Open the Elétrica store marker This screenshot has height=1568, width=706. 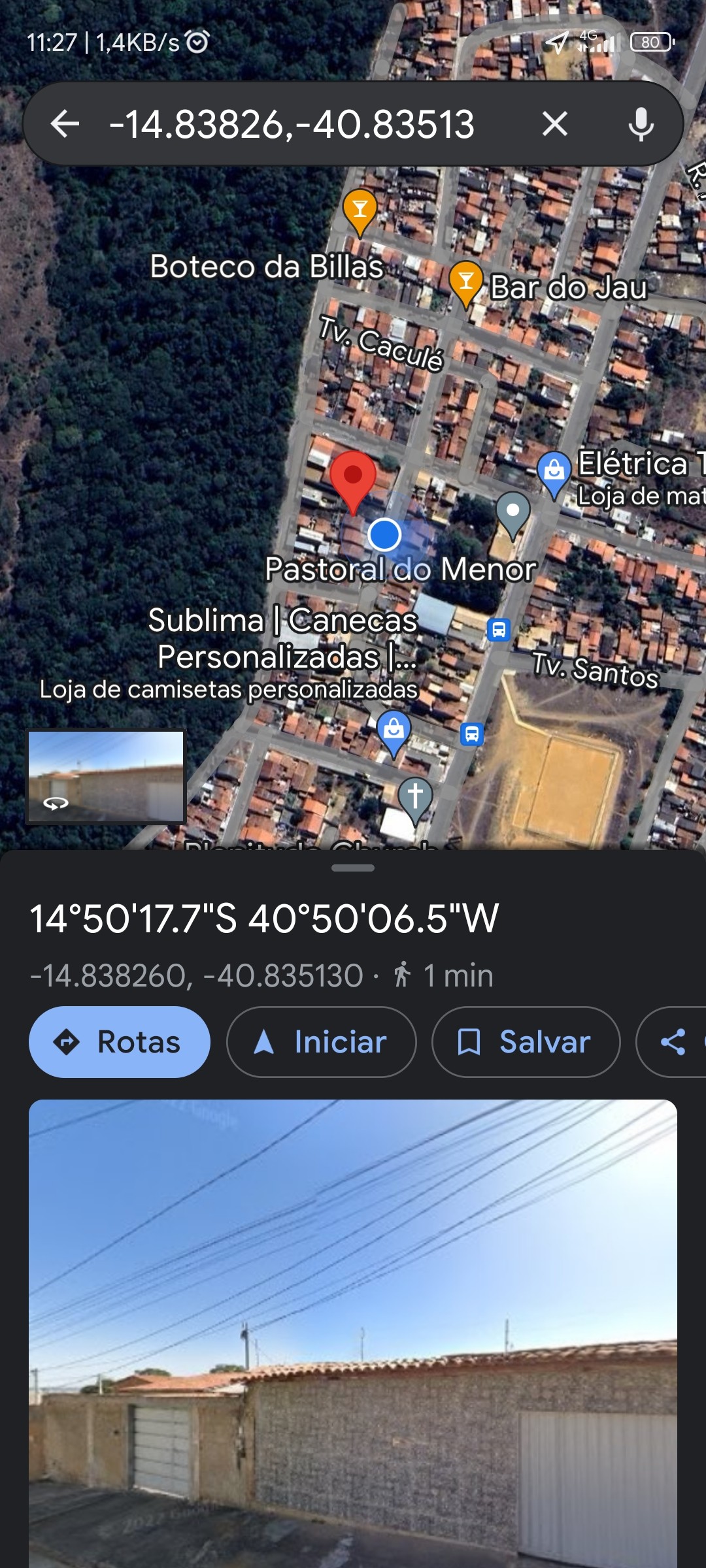pyautogui.click(x=554, y=472)
